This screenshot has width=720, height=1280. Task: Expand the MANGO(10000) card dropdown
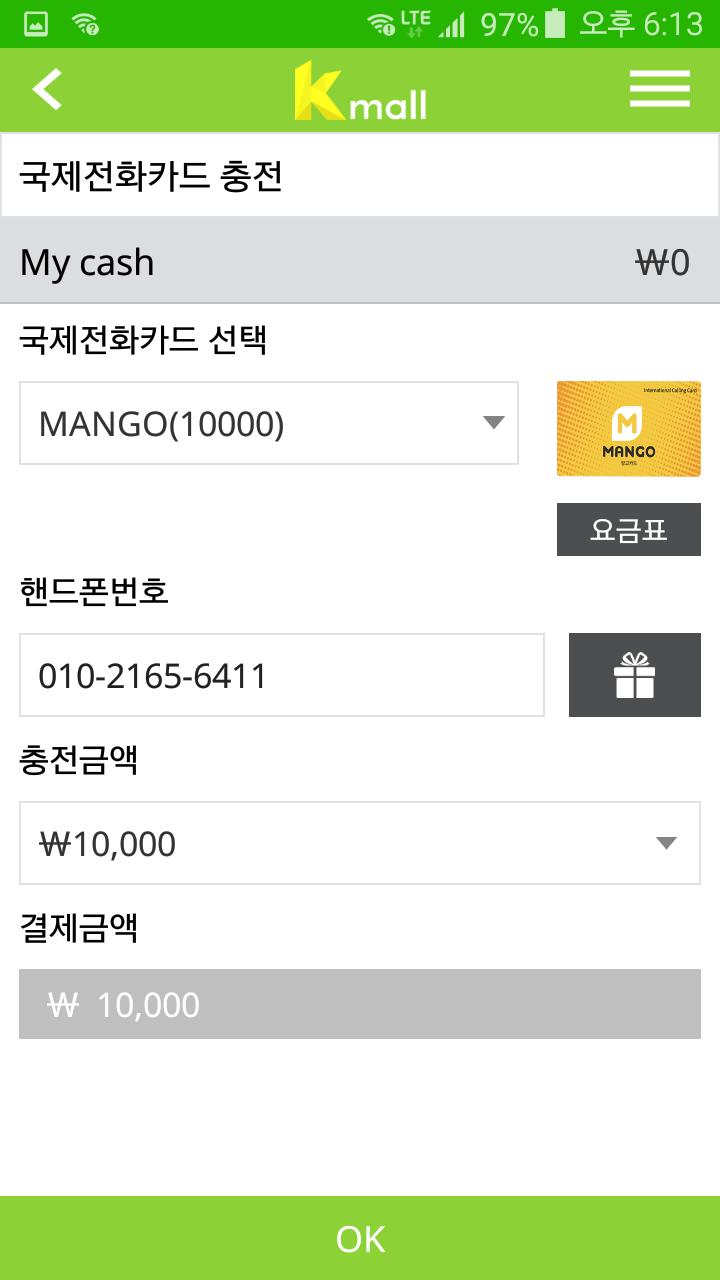pos(269,423)
